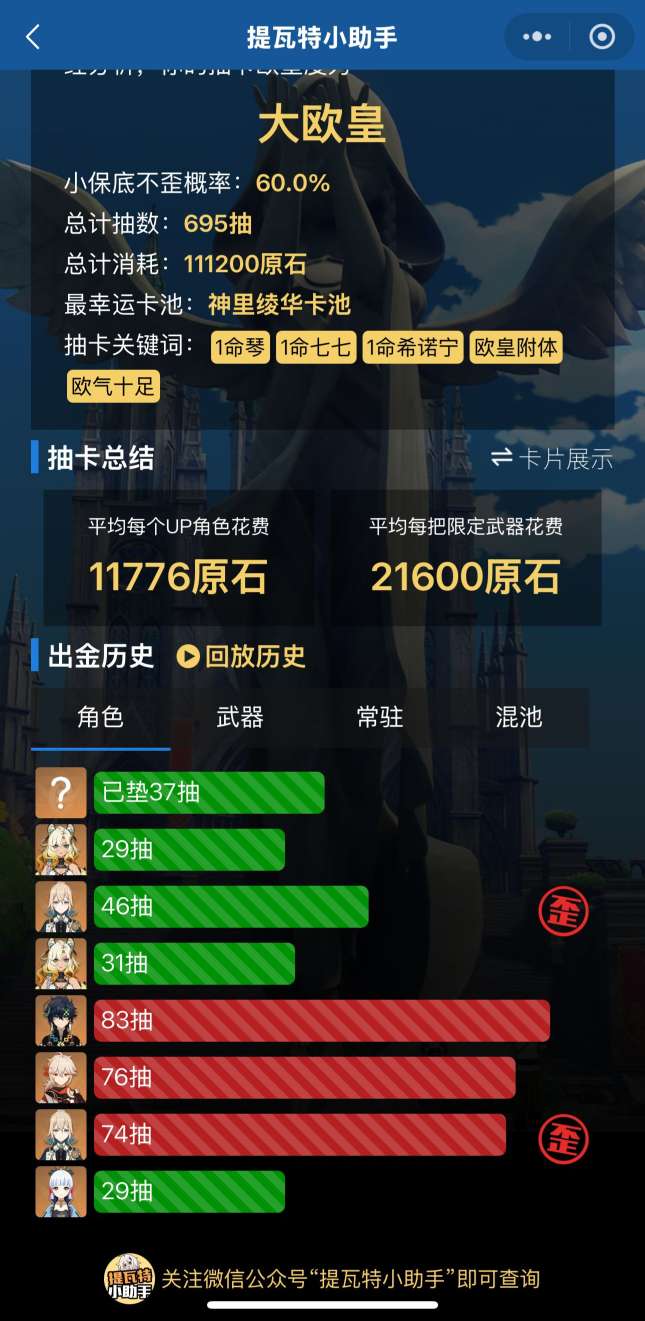Play the 回放历史 replay

point(241,656)
